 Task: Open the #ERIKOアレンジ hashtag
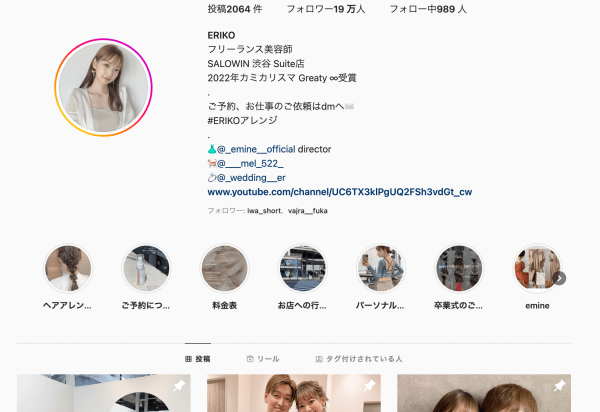[240, 117]
